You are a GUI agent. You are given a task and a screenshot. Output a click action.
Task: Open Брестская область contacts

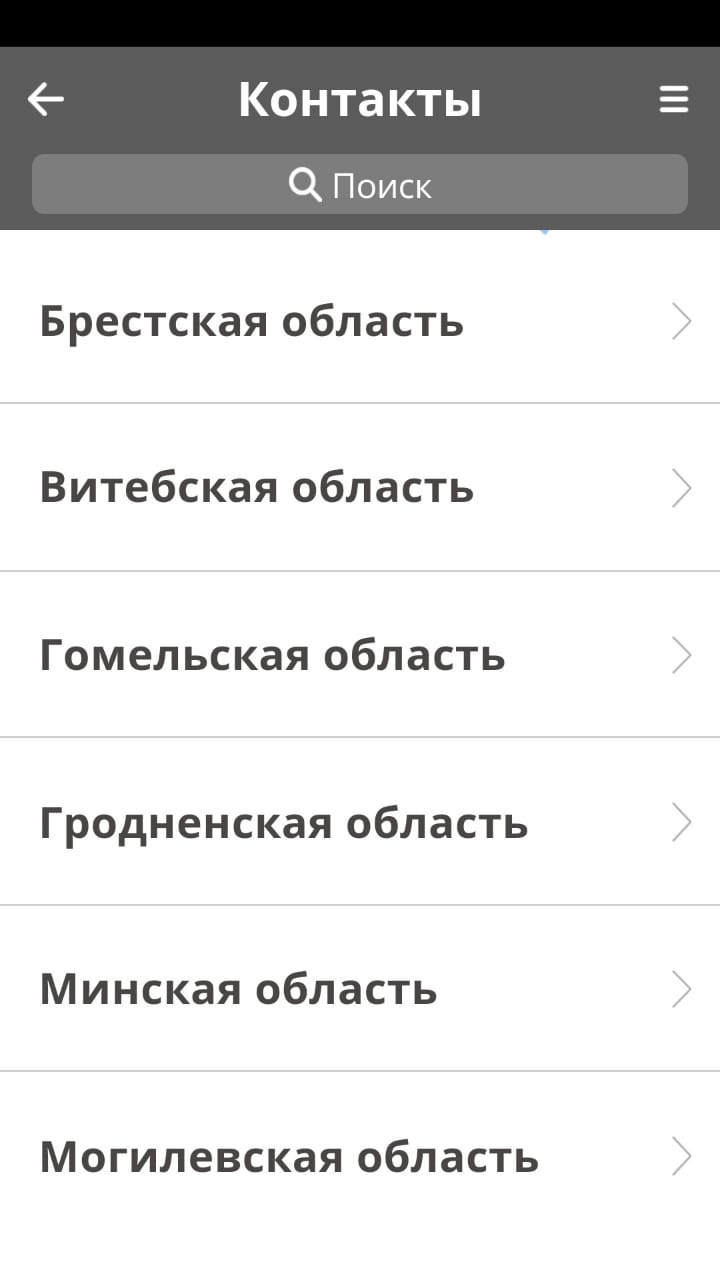tap(360, 322)
